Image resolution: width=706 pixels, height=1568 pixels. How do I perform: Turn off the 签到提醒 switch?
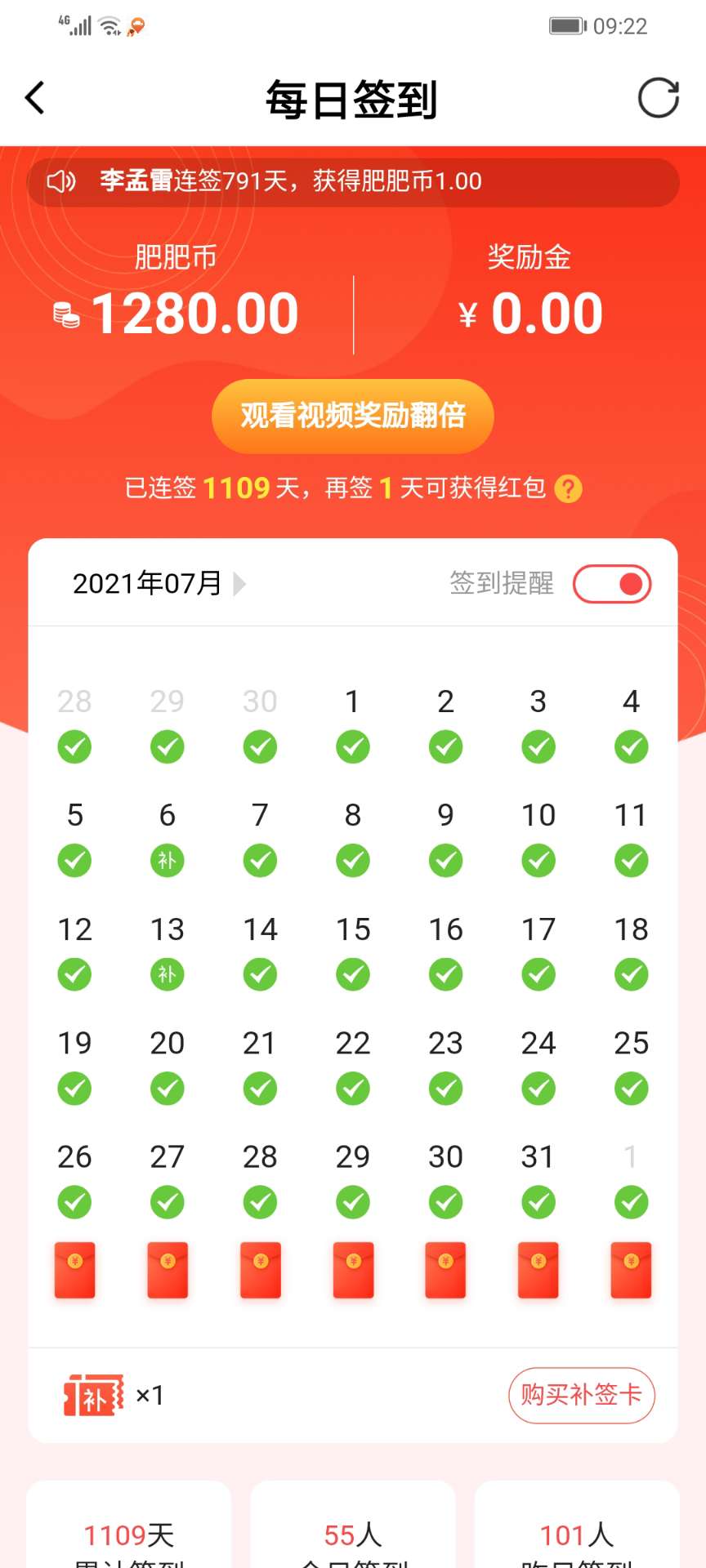612,584
